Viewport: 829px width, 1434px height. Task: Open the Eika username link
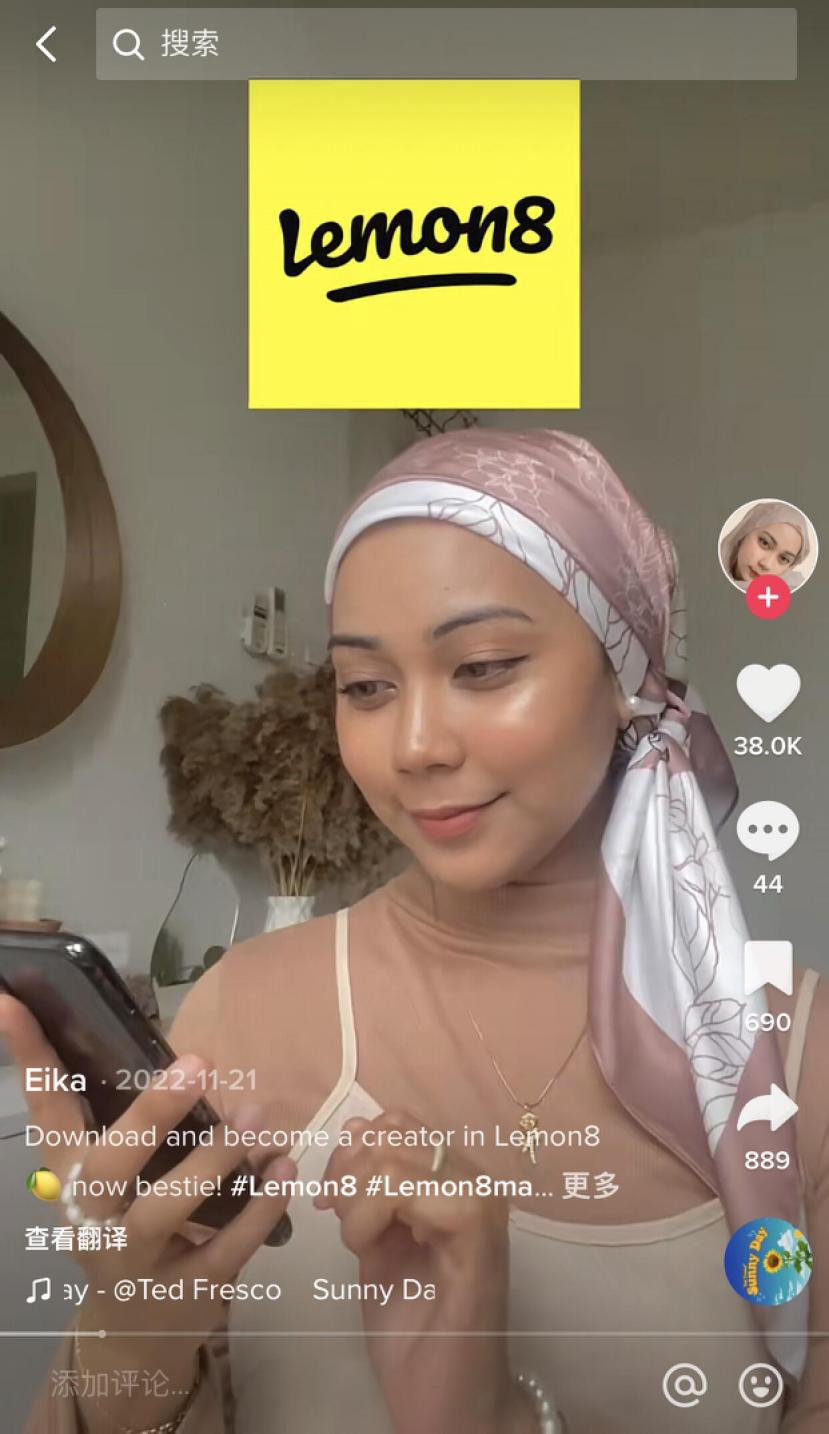(56, 1080)
